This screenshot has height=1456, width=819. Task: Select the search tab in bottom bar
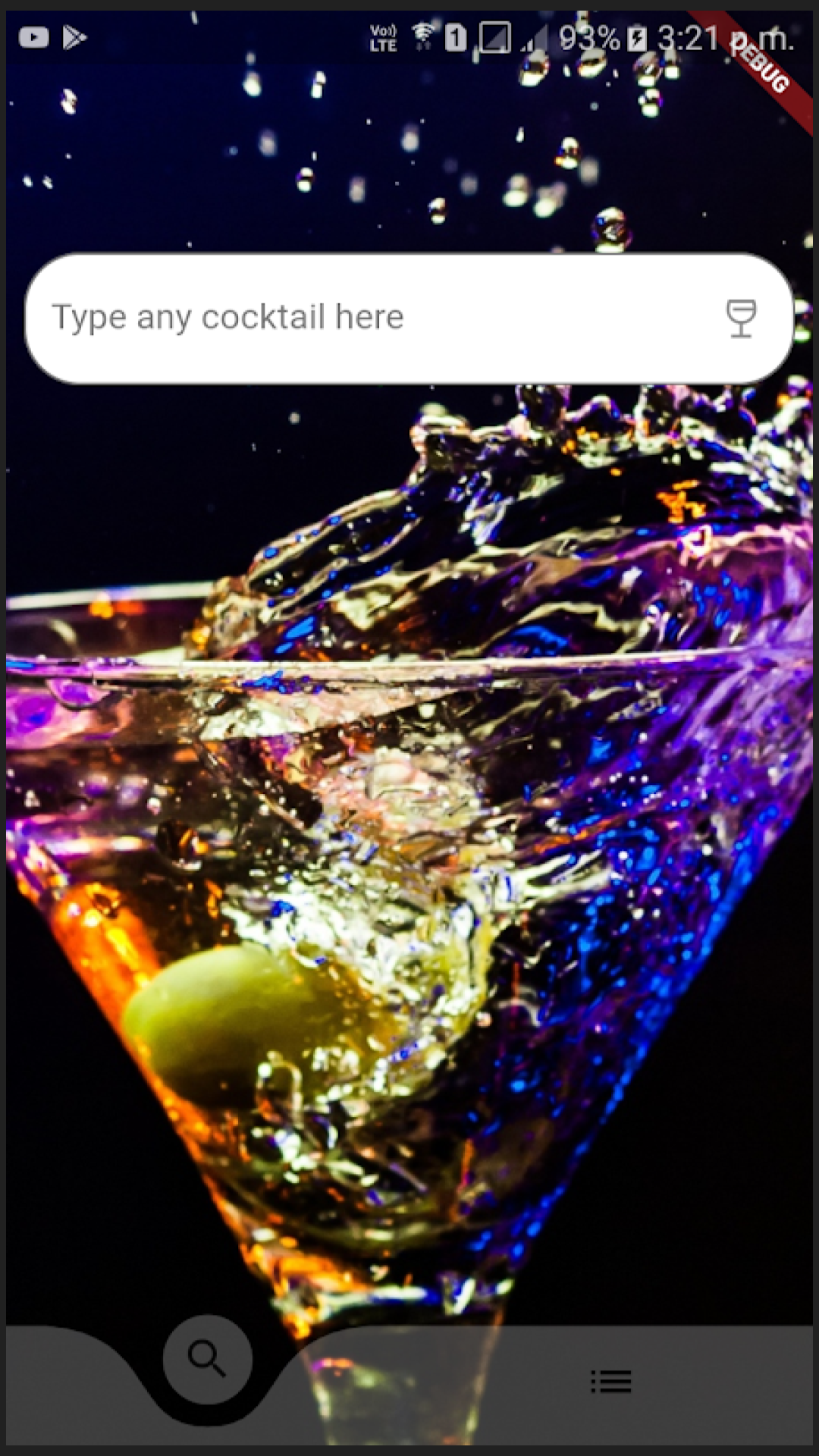coord(207,1359)
